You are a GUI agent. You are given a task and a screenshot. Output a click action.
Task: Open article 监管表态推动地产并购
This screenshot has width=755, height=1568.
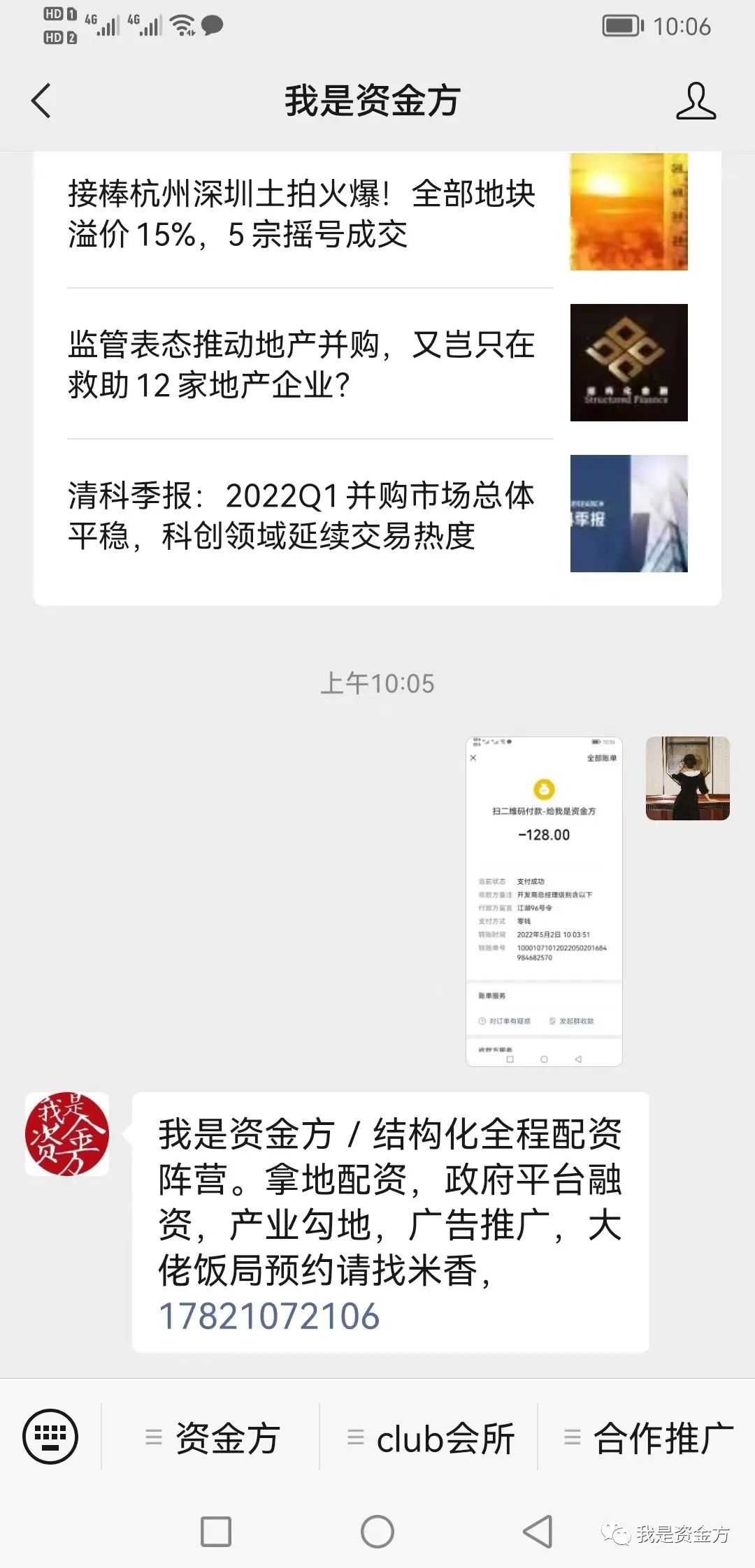pyautogui.click(x=377, y=363)
